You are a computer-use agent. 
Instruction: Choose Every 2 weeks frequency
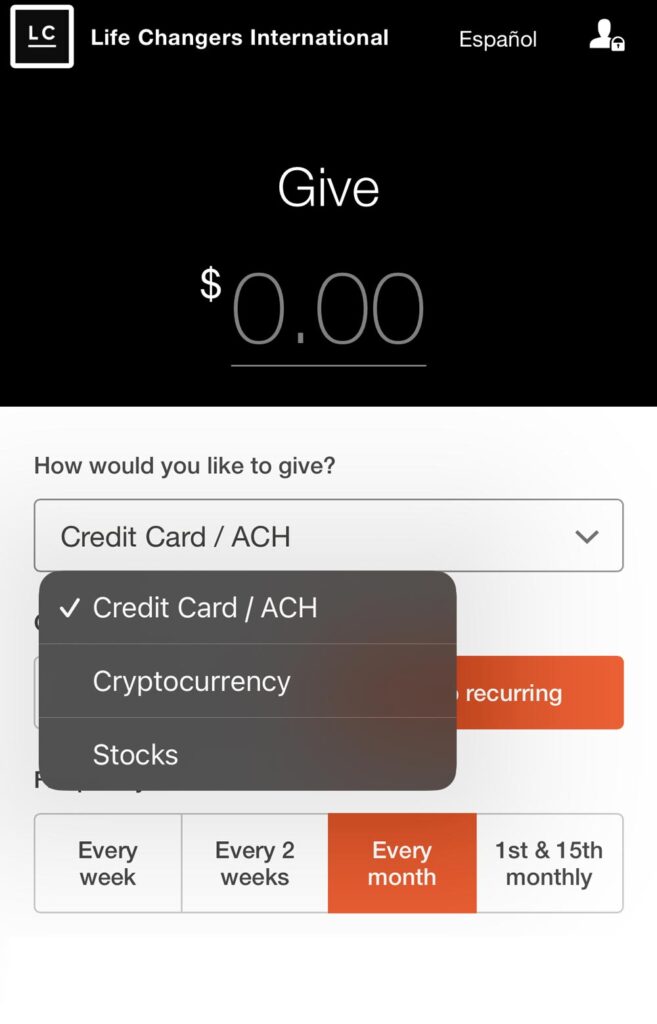tap(255, 863)
